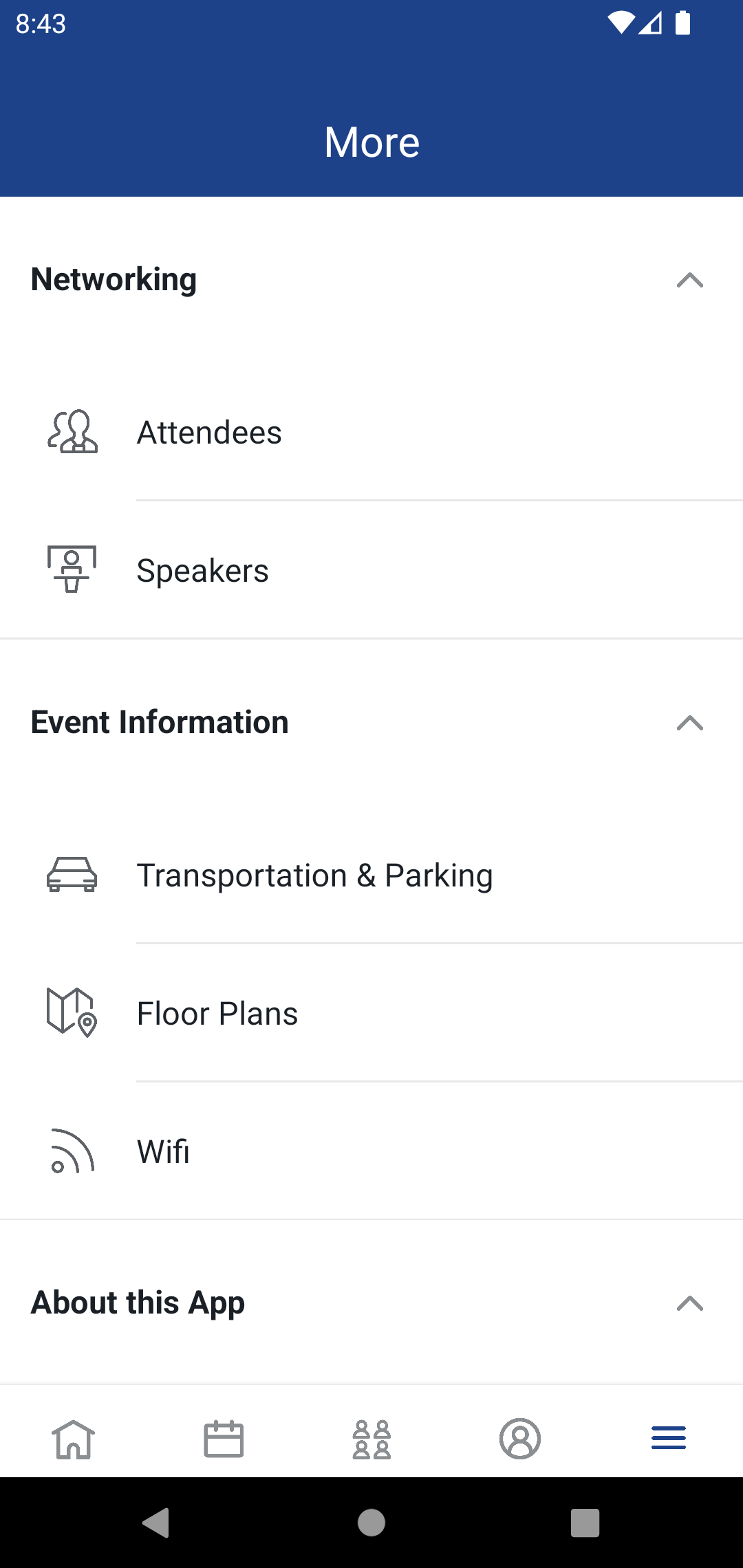Image resolution: width=743 pixels, height=1568 pixels.
Task: Open the profile tab
Action: (520, 1439)
